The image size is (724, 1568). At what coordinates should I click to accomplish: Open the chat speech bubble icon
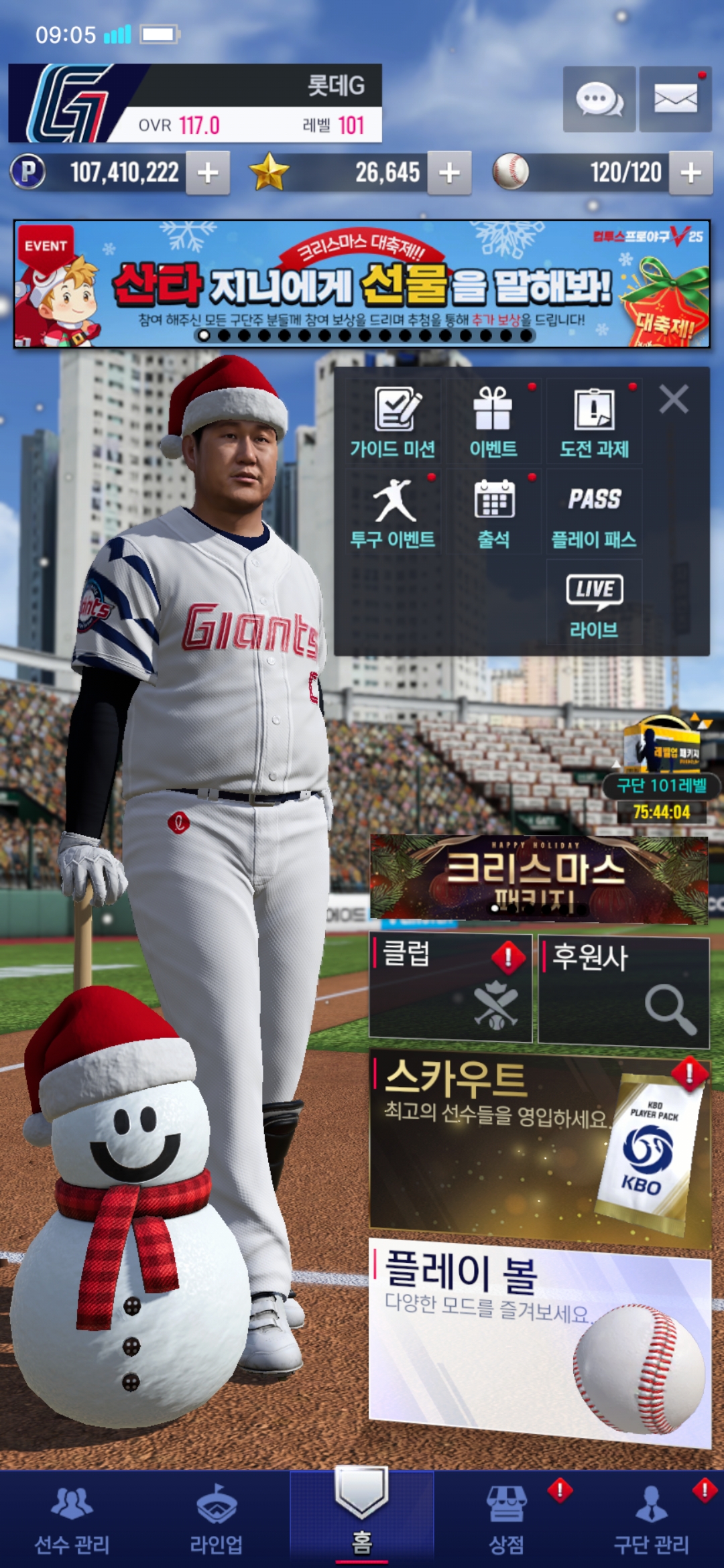[x=599, y=99]
